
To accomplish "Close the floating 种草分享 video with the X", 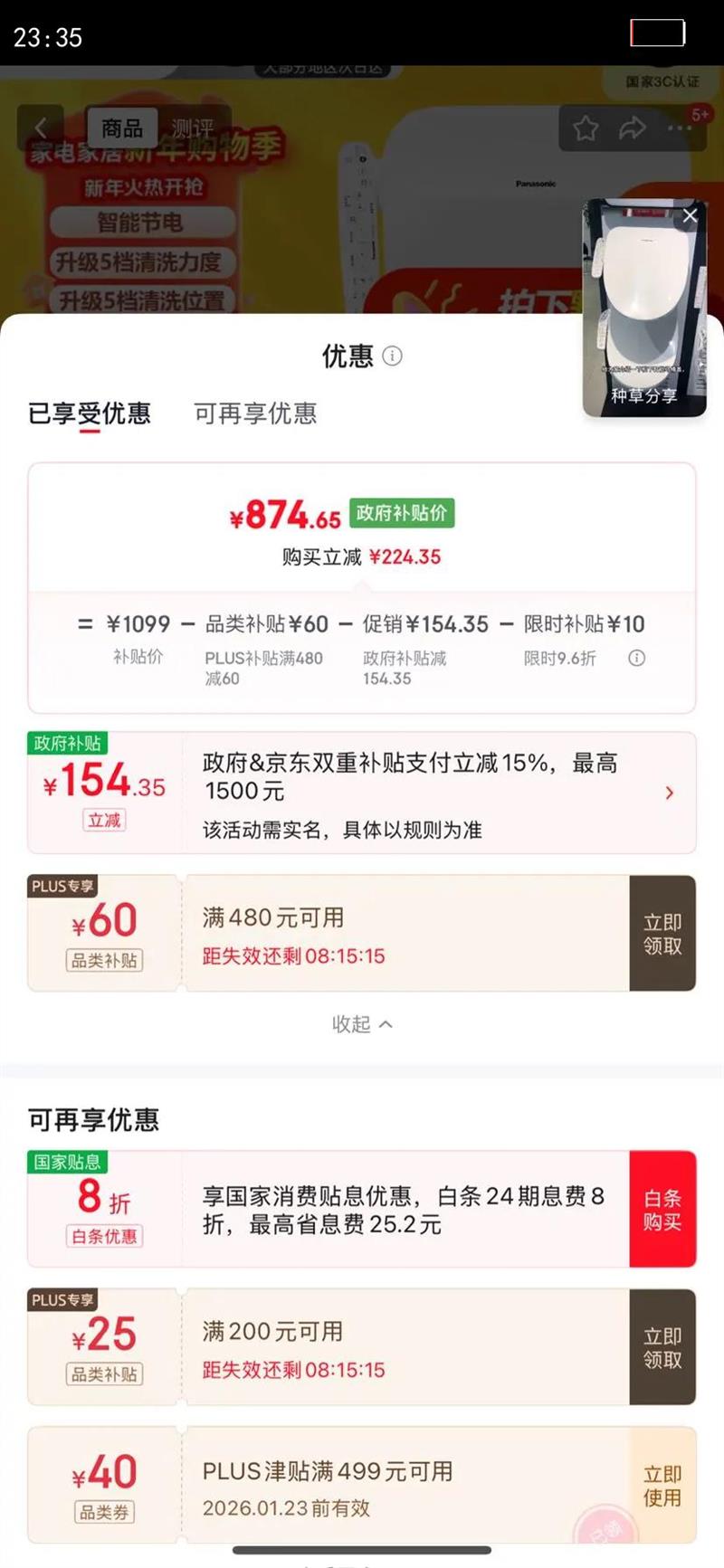I will pyautogui.click(x=690, y=215).
